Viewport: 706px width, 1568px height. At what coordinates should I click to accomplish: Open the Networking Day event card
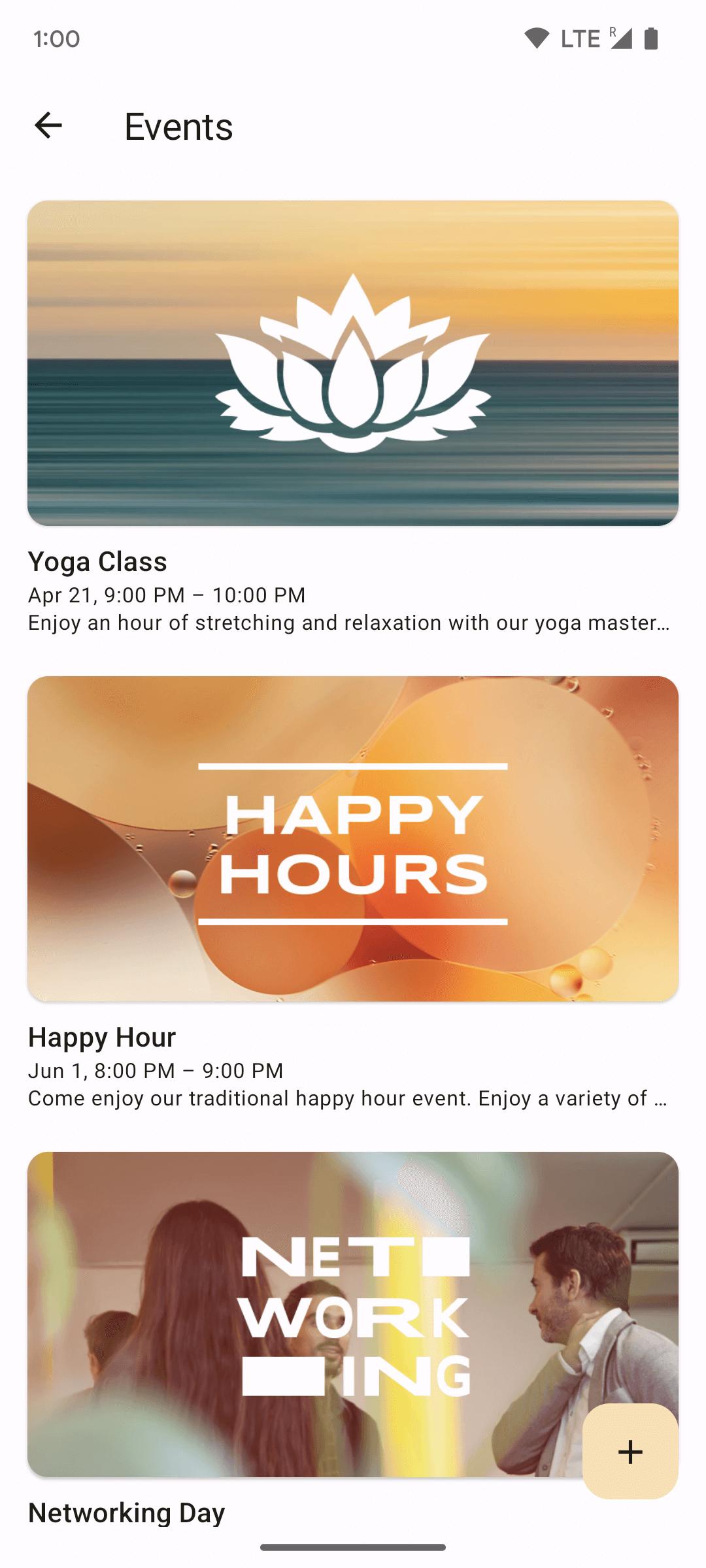[353, 1339]
